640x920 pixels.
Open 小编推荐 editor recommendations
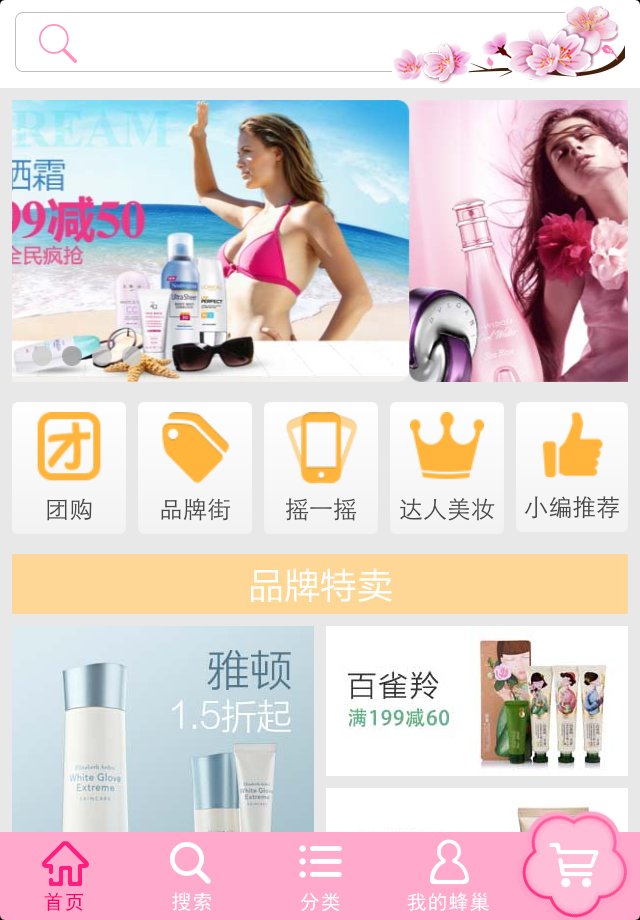pyautogui.click(x=572, y=467)
